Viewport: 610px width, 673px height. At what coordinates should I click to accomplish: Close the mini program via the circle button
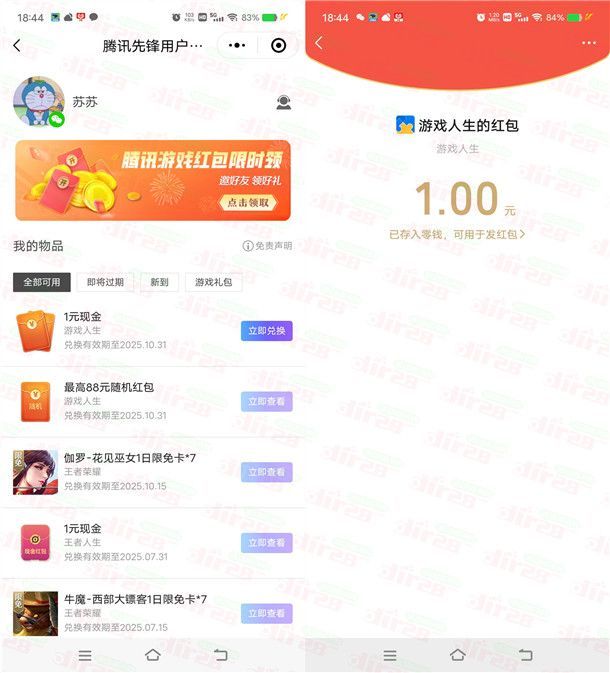(x=278, y=46)
